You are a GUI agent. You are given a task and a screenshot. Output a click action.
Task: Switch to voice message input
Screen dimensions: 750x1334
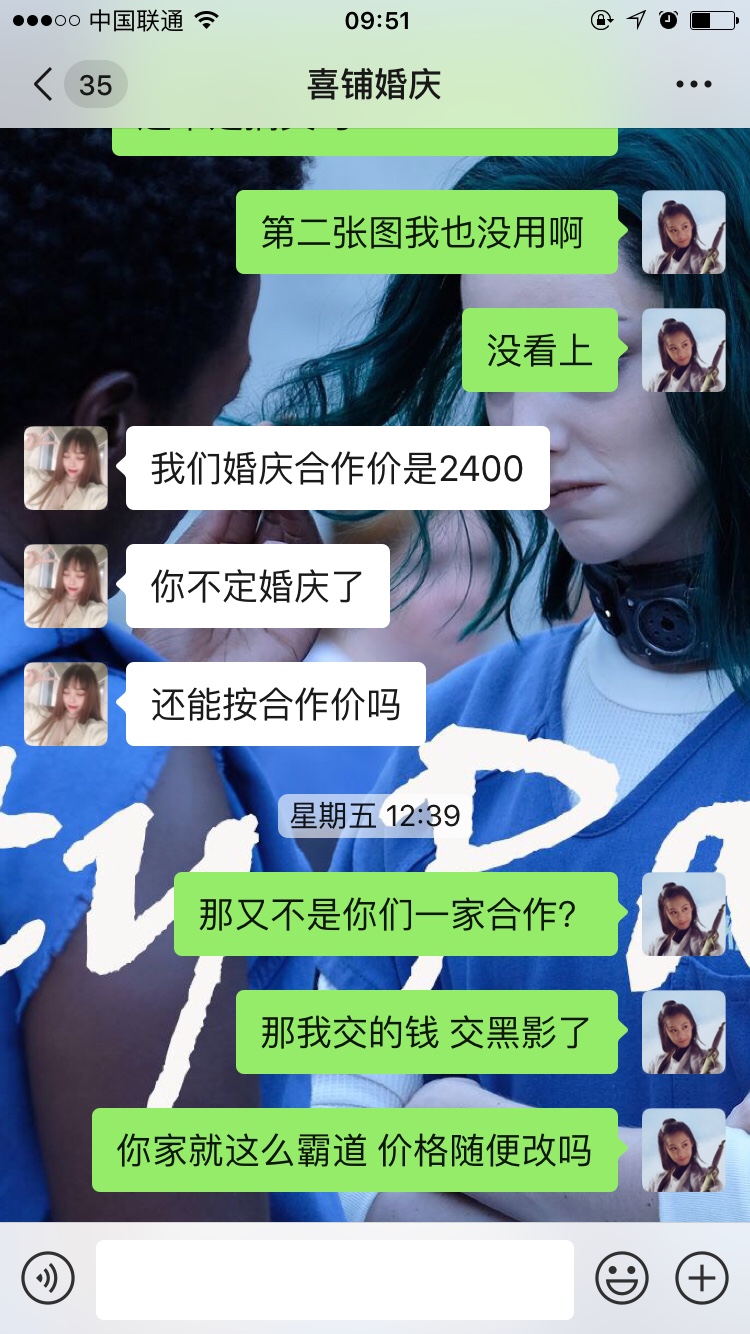tap(48, 1278)
